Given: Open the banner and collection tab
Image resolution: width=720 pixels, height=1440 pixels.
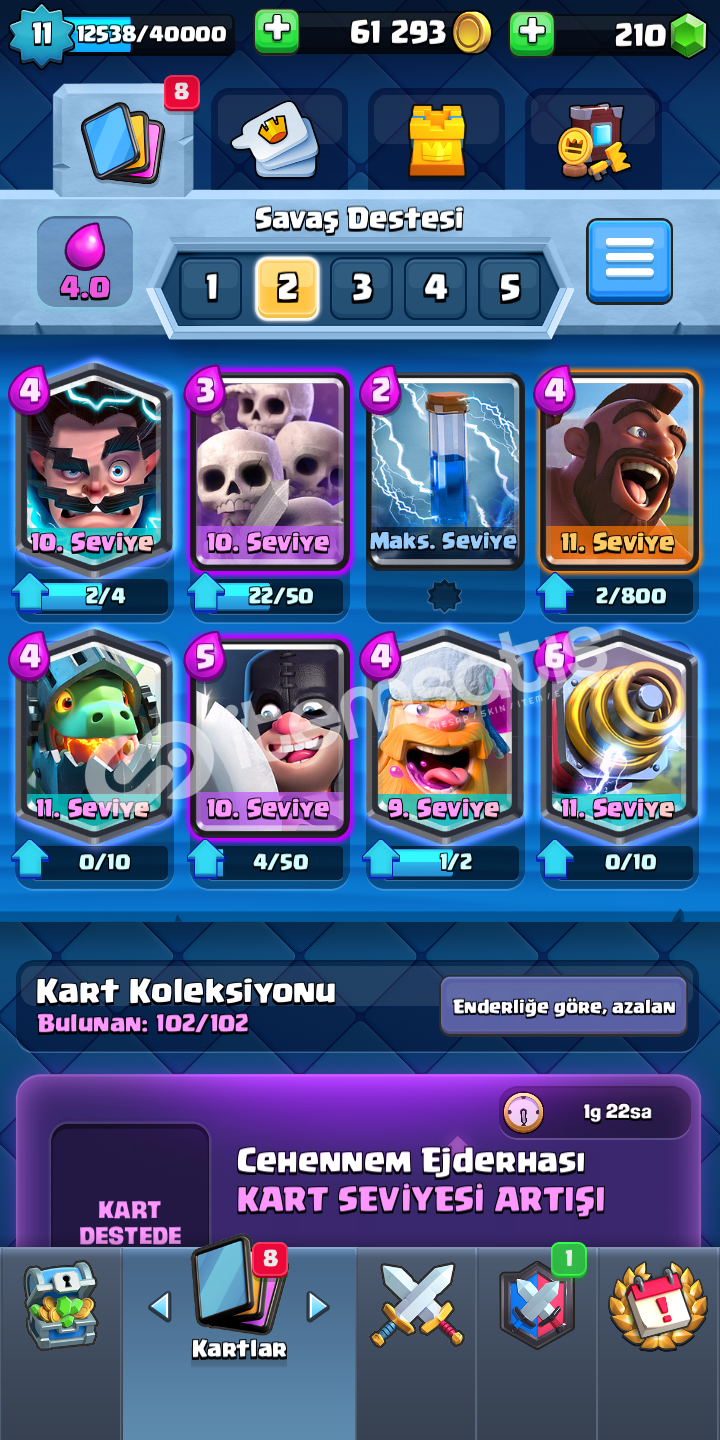Looking at the screenshot, I should 594,137.
